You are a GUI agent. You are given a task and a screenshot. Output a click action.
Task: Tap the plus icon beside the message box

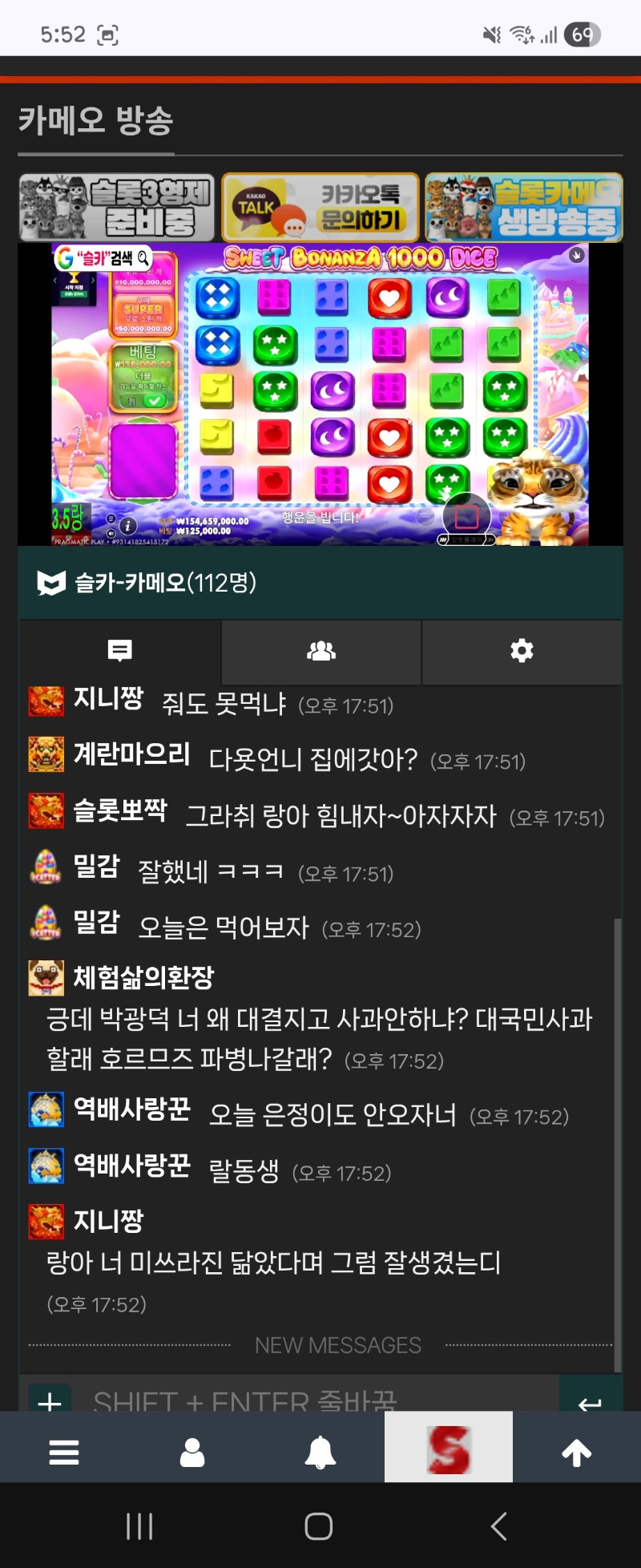pyautogui.click(x=50, y=1399)
